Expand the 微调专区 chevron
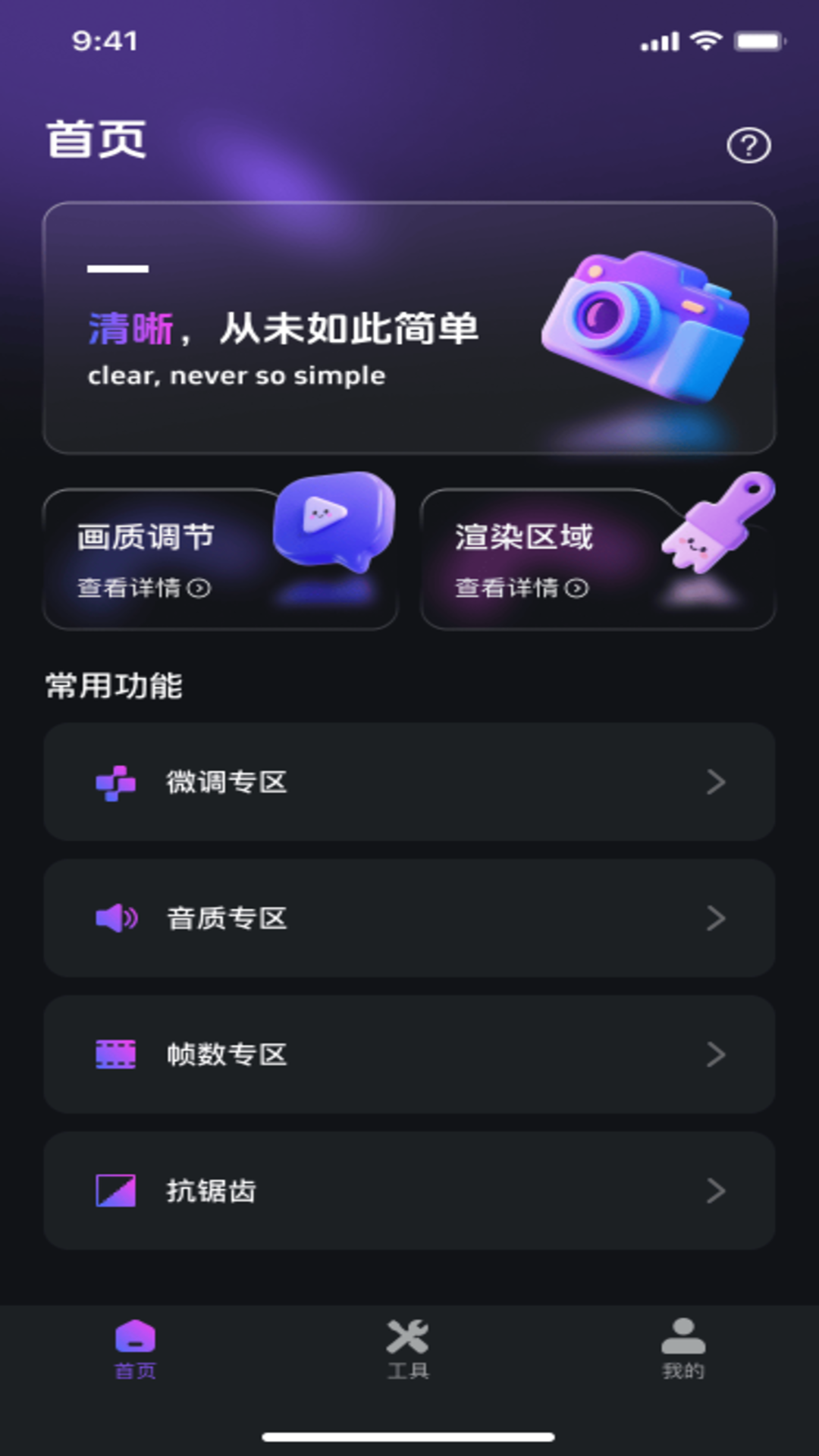 click(715, 783)
